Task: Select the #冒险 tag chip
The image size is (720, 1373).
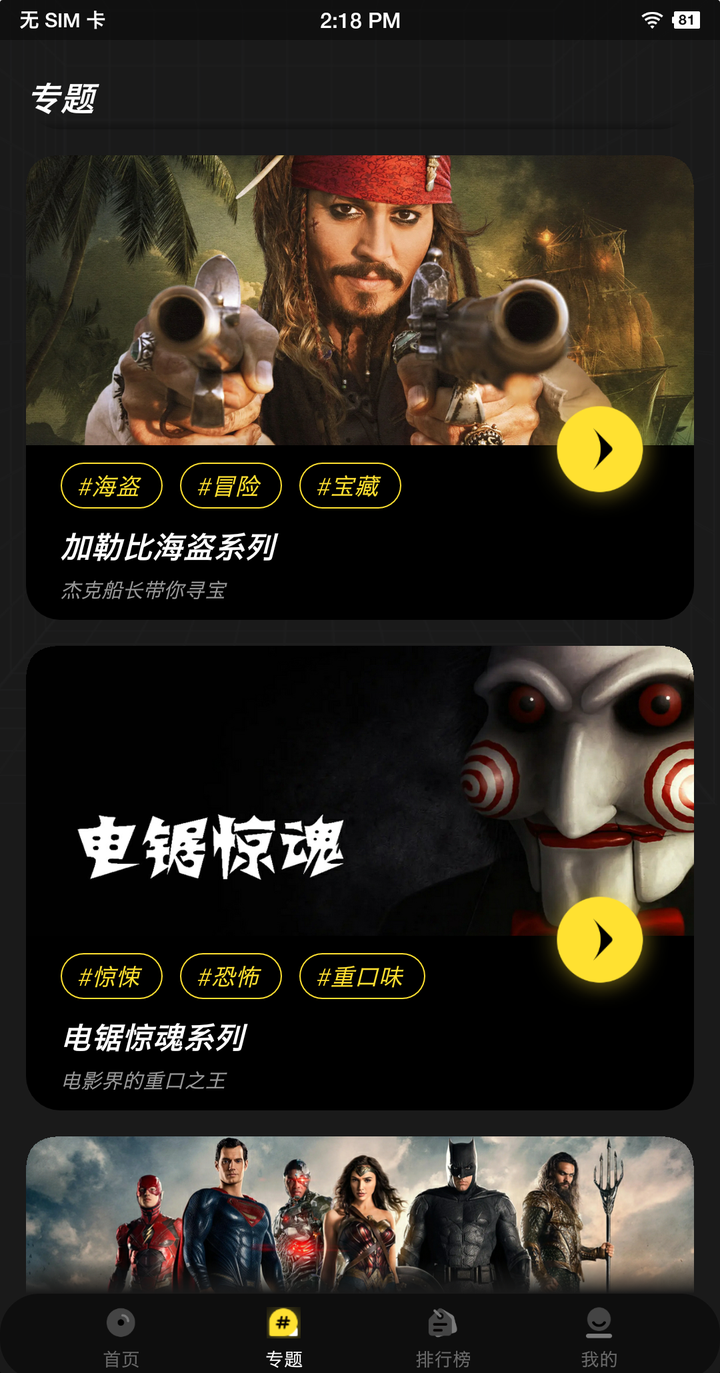Action: pos(230,486)
